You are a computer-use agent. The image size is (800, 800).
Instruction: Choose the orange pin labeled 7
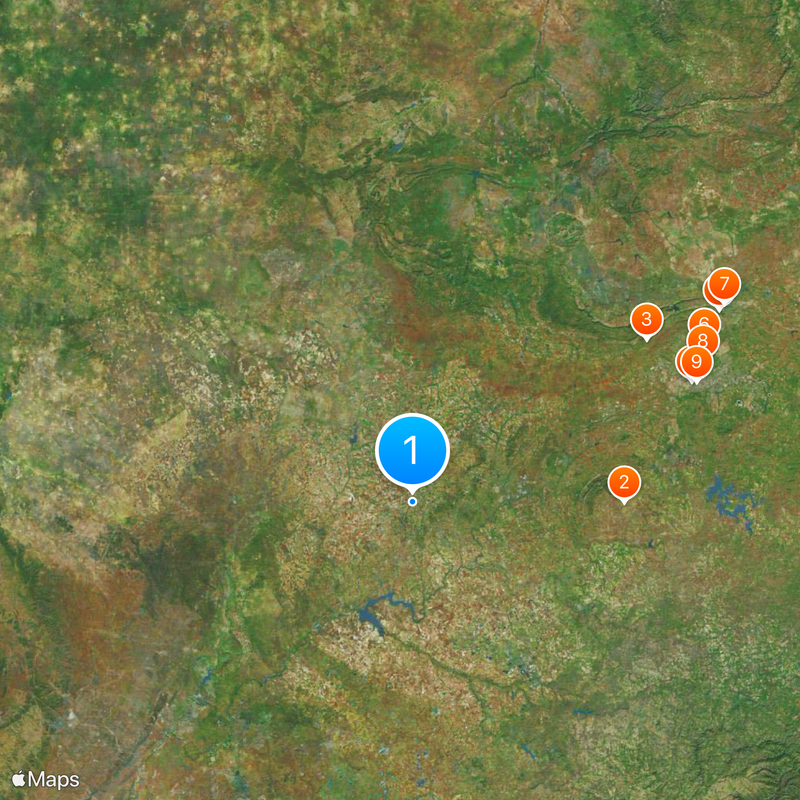tap(724, 282)
